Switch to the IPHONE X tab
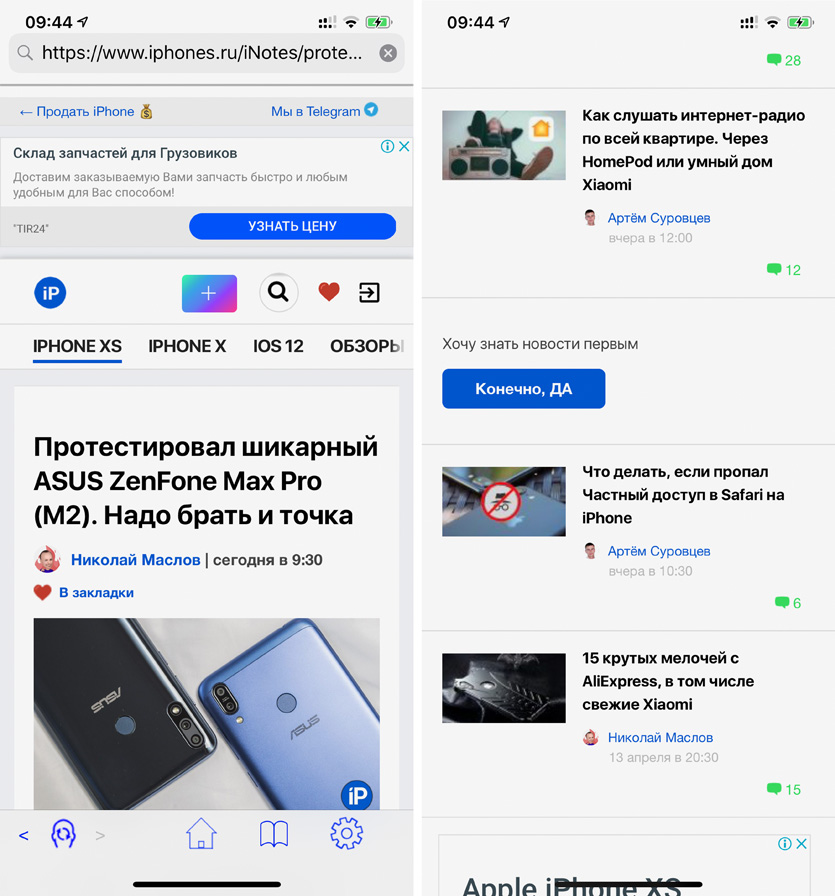835x896 pixels. (187, 346)
